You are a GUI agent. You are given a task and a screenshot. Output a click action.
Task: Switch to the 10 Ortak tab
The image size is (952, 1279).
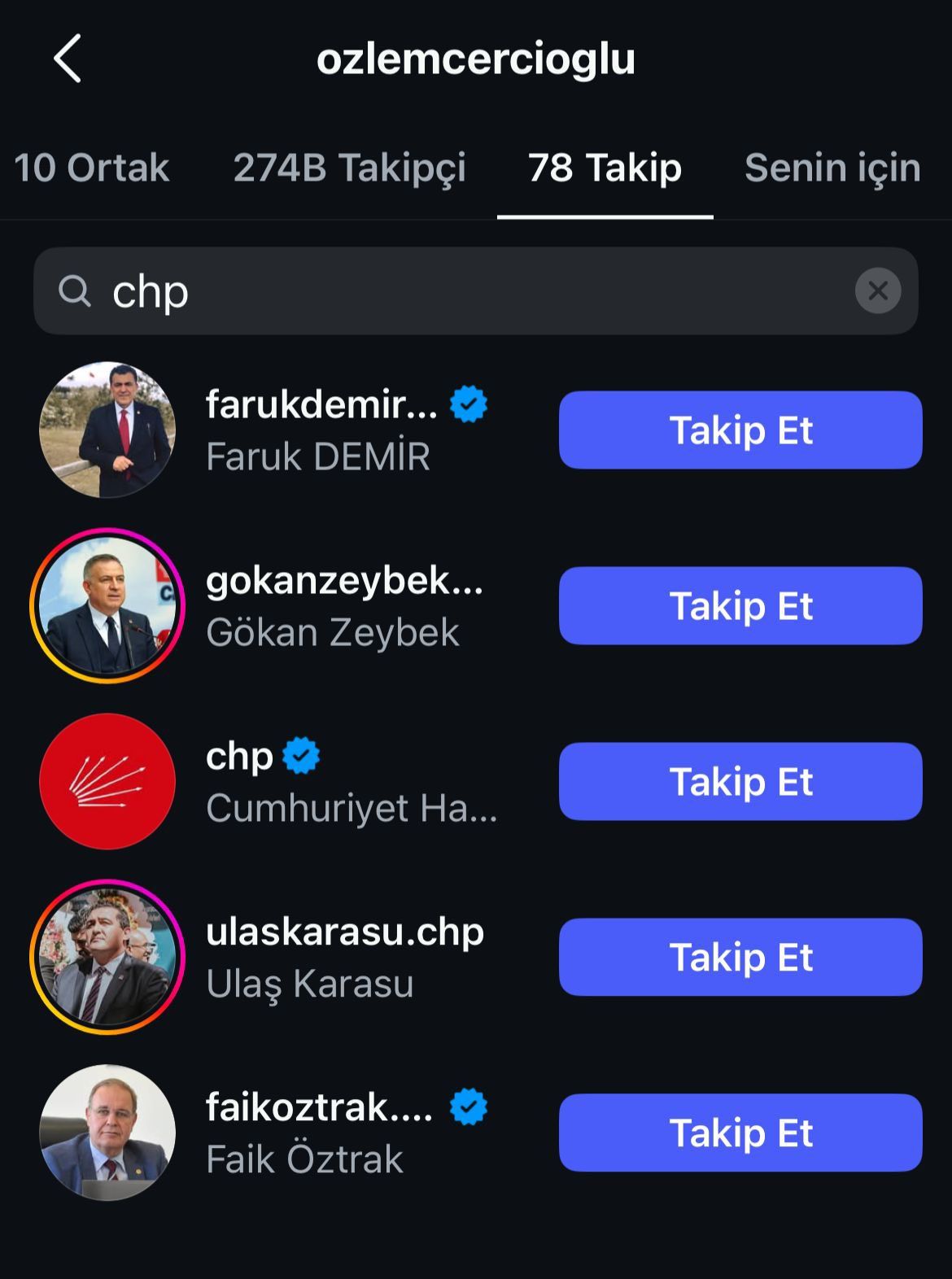[91, 168]
